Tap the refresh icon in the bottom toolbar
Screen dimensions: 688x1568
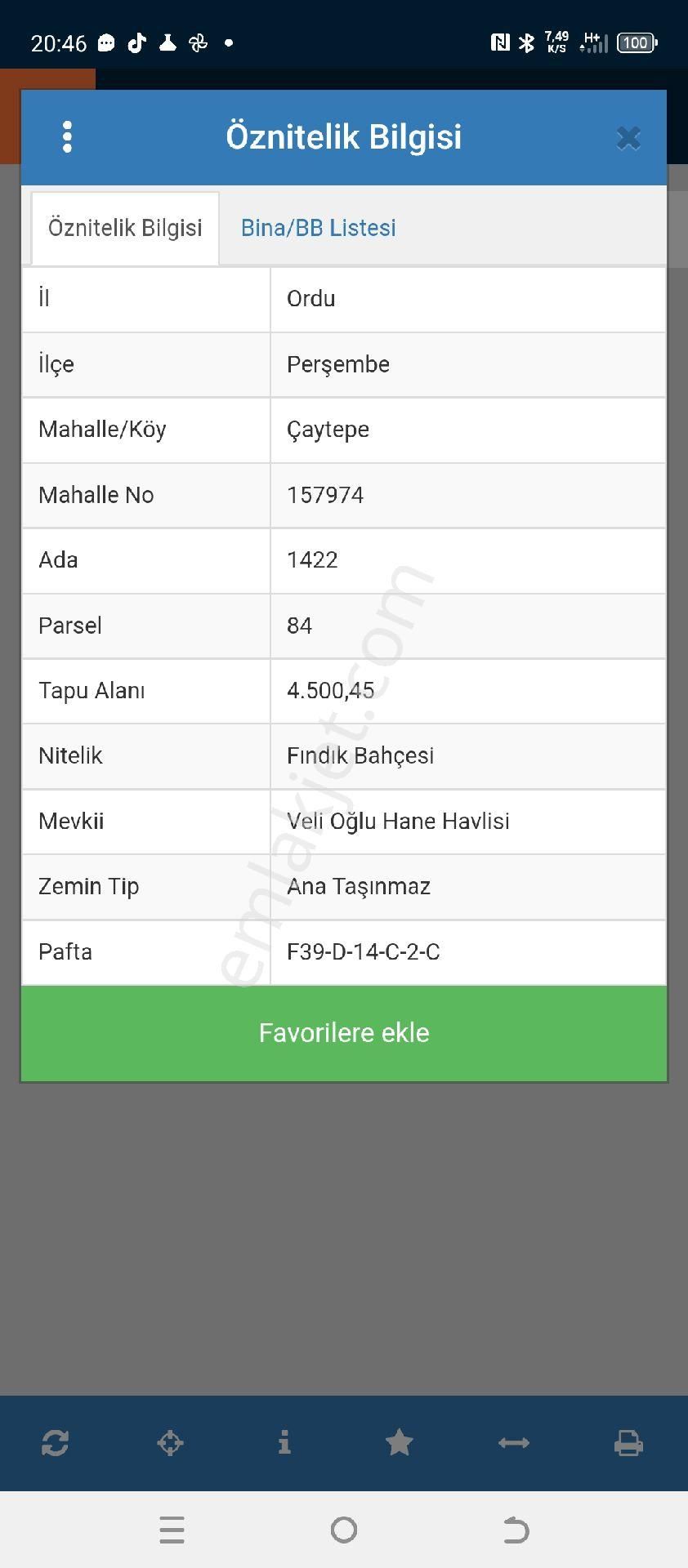pos(55,1443)
